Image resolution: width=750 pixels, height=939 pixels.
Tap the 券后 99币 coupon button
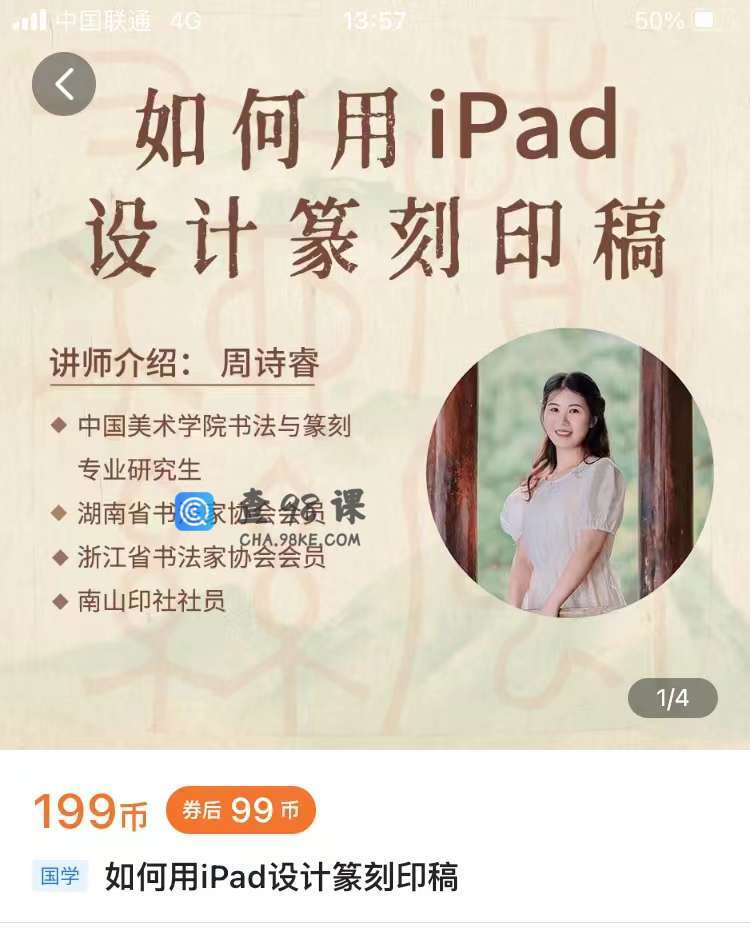[x=240, y=810]
